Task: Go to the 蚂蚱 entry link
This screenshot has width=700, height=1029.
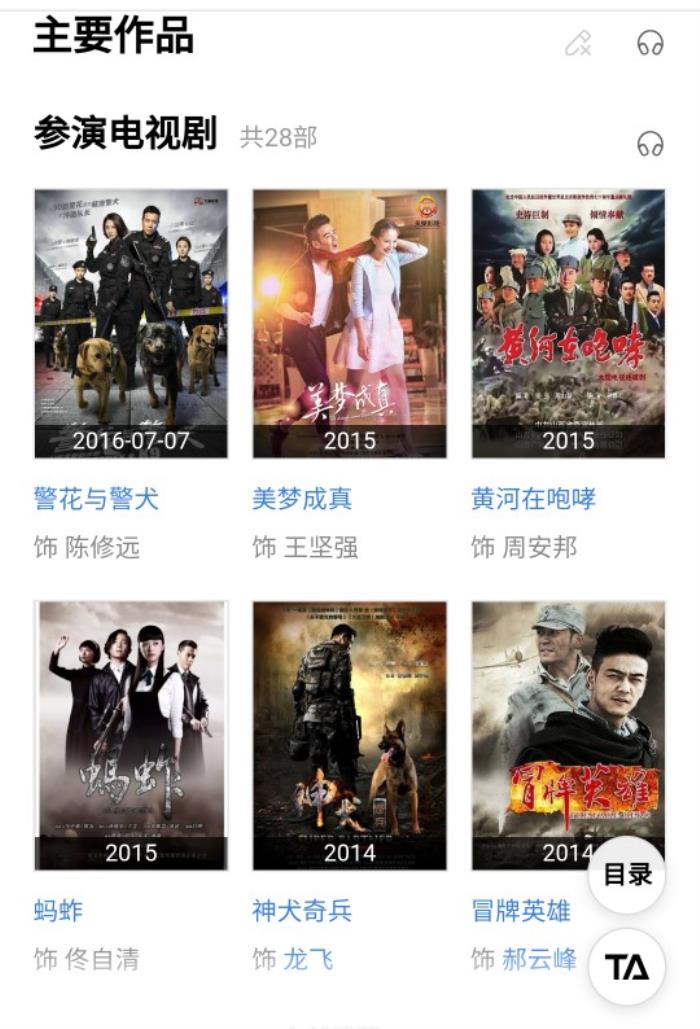Action: 58,910
